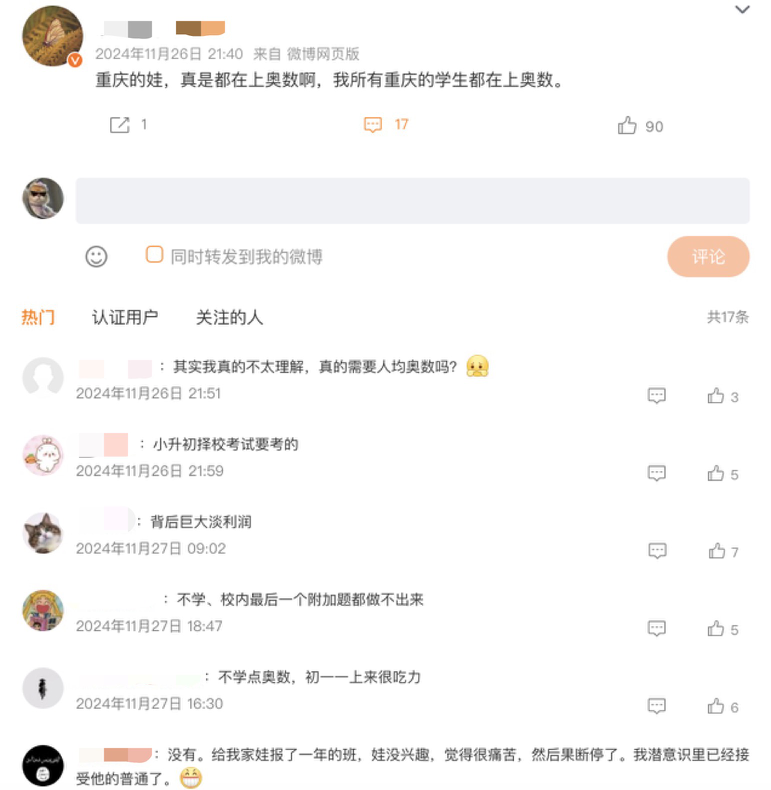The height and width of the screenshot is (790, 771).
Task: Open the cat avatar commenter's profile
Action: (x=43, y=533)
